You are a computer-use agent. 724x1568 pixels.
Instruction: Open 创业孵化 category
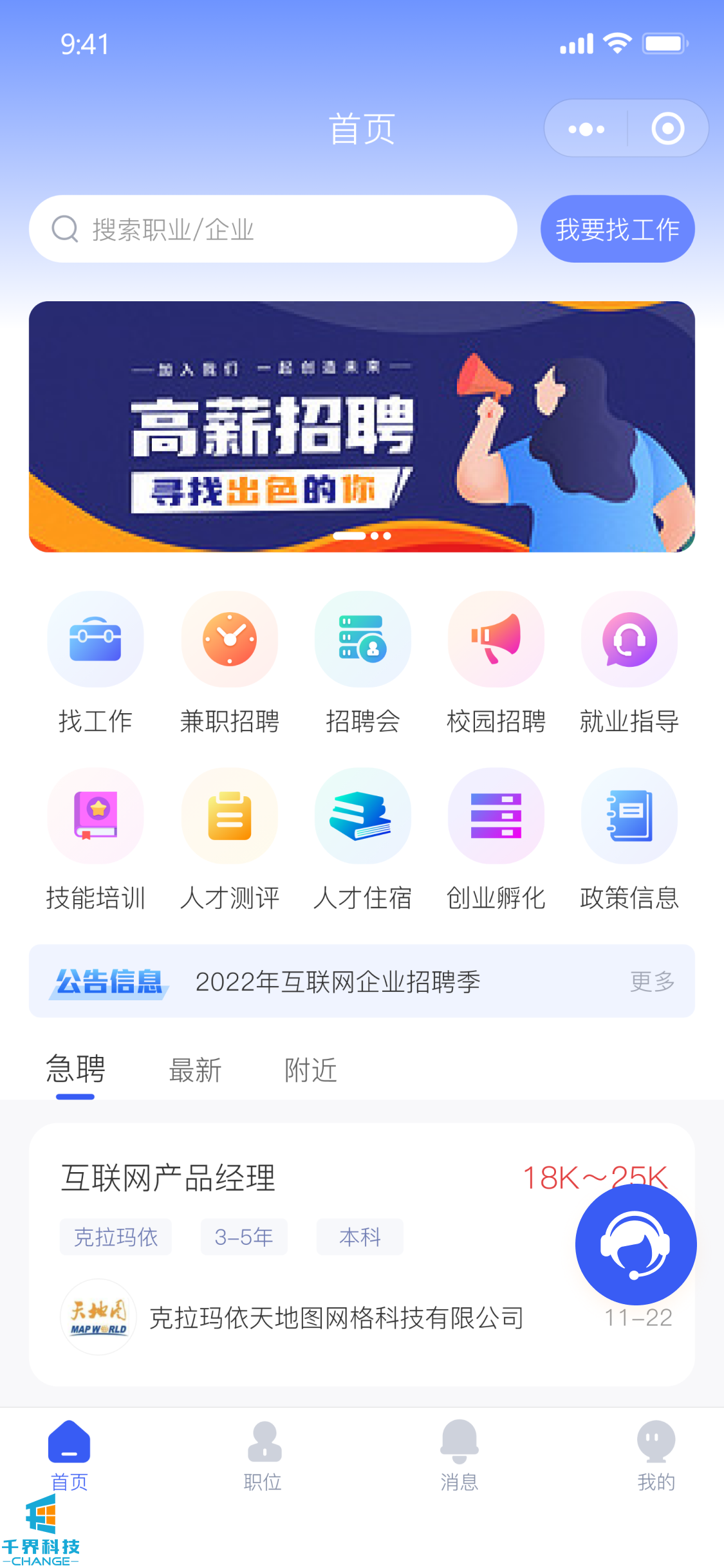496,839
